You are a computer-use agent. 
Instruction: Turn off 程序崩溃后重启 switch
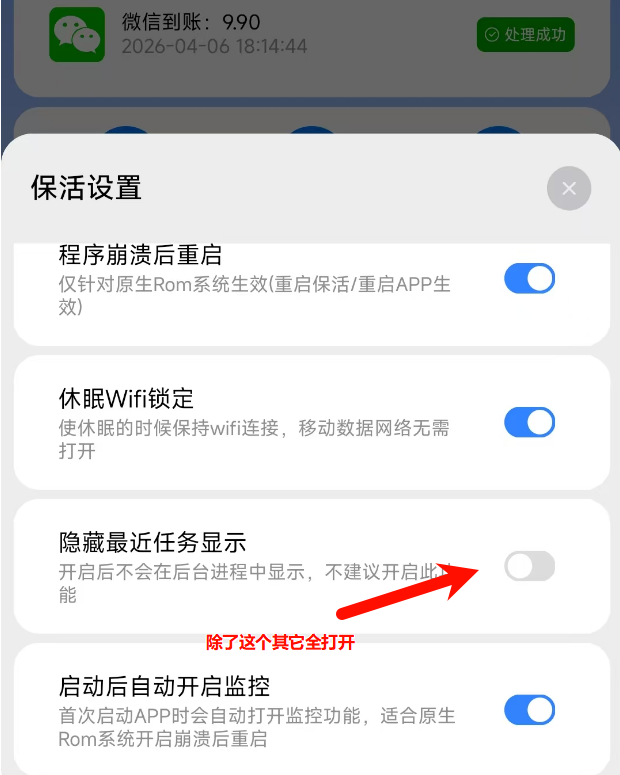[x=529, y=279]
